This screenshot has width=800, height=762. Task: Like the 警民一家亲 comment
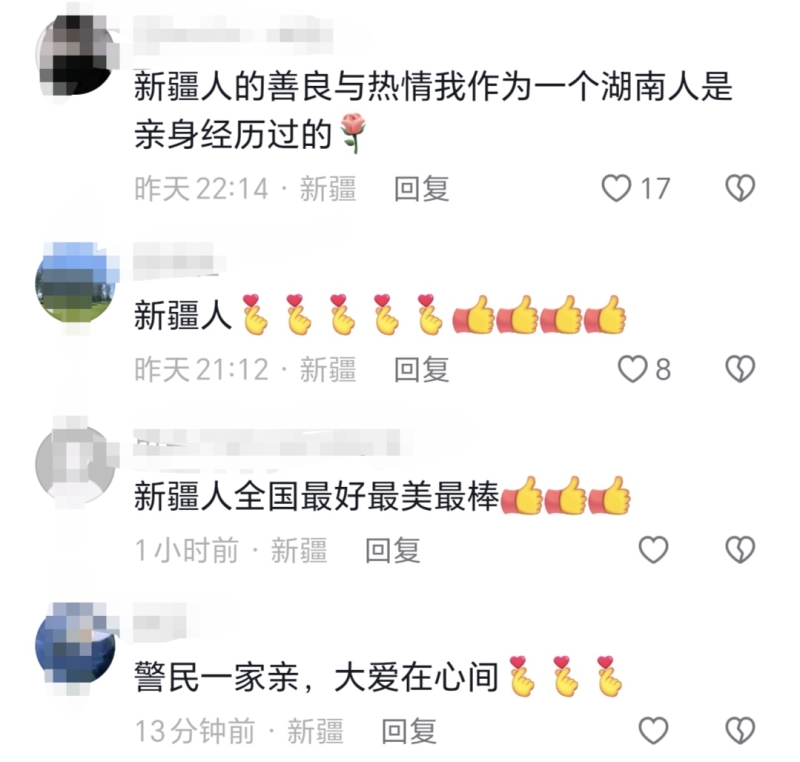click(653, 730)
